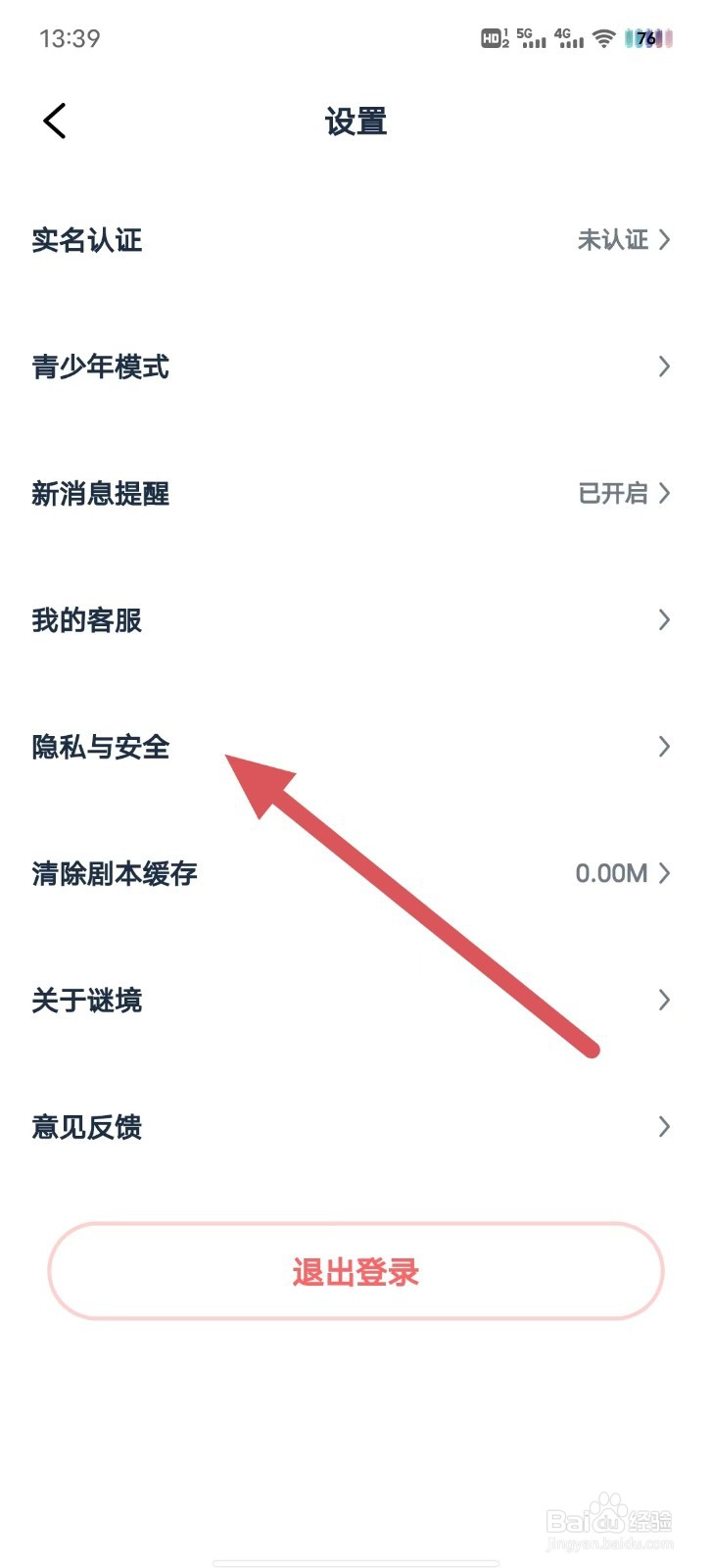
Task: Tap the HD call icon in status bar
Action: tap(493, 39)
